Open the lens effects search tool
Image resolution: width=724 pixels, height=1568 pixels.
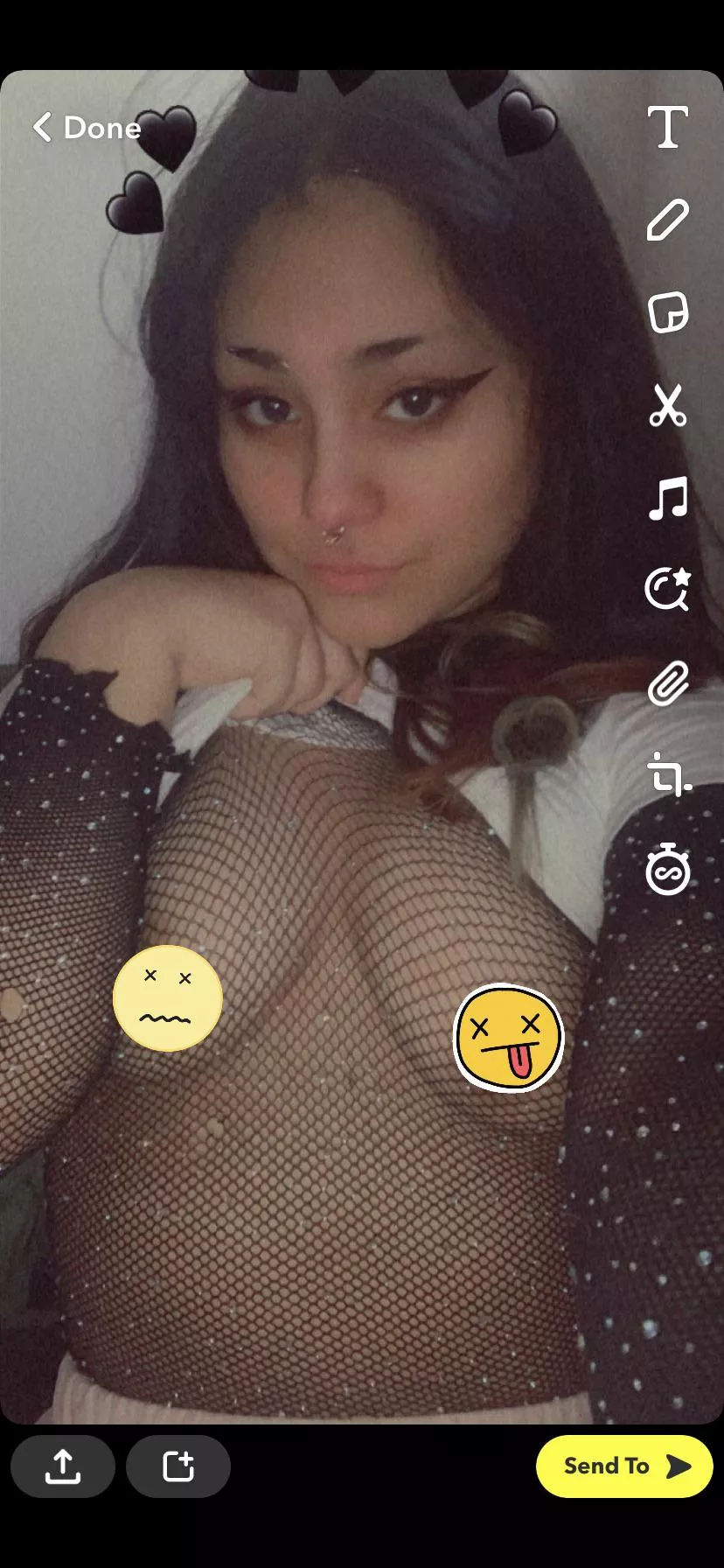coord(668,589)
